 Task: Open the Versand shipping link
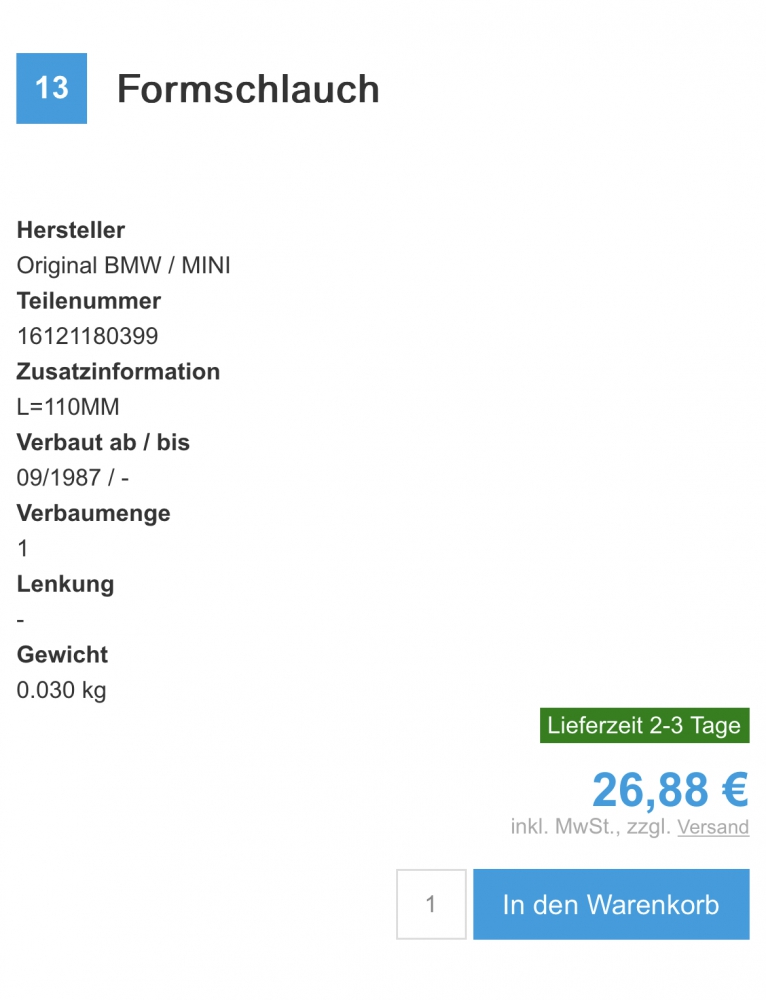[x=713, y=828]
